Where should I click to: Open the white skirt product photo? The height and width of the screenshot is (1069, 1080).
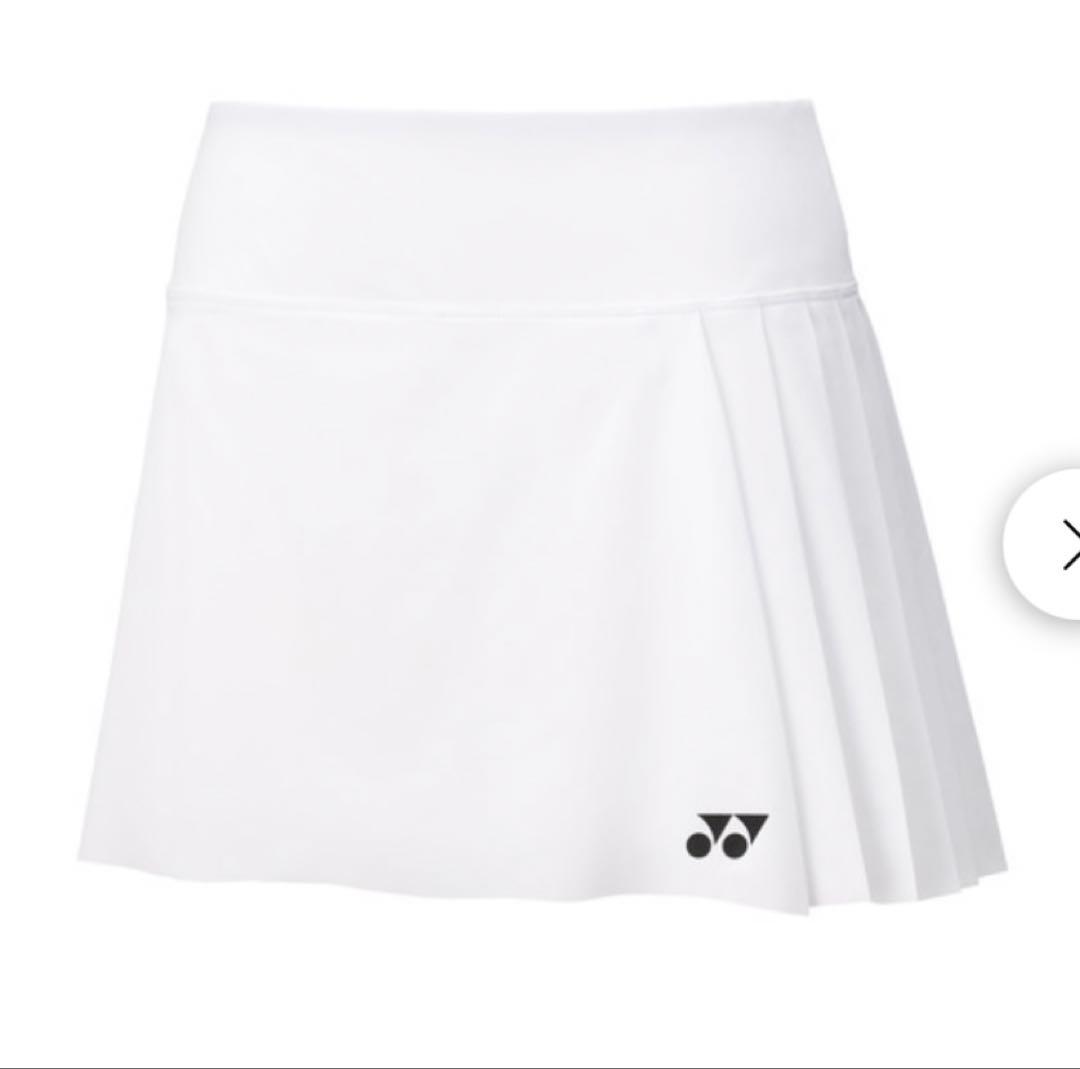[x=500, y=500]
